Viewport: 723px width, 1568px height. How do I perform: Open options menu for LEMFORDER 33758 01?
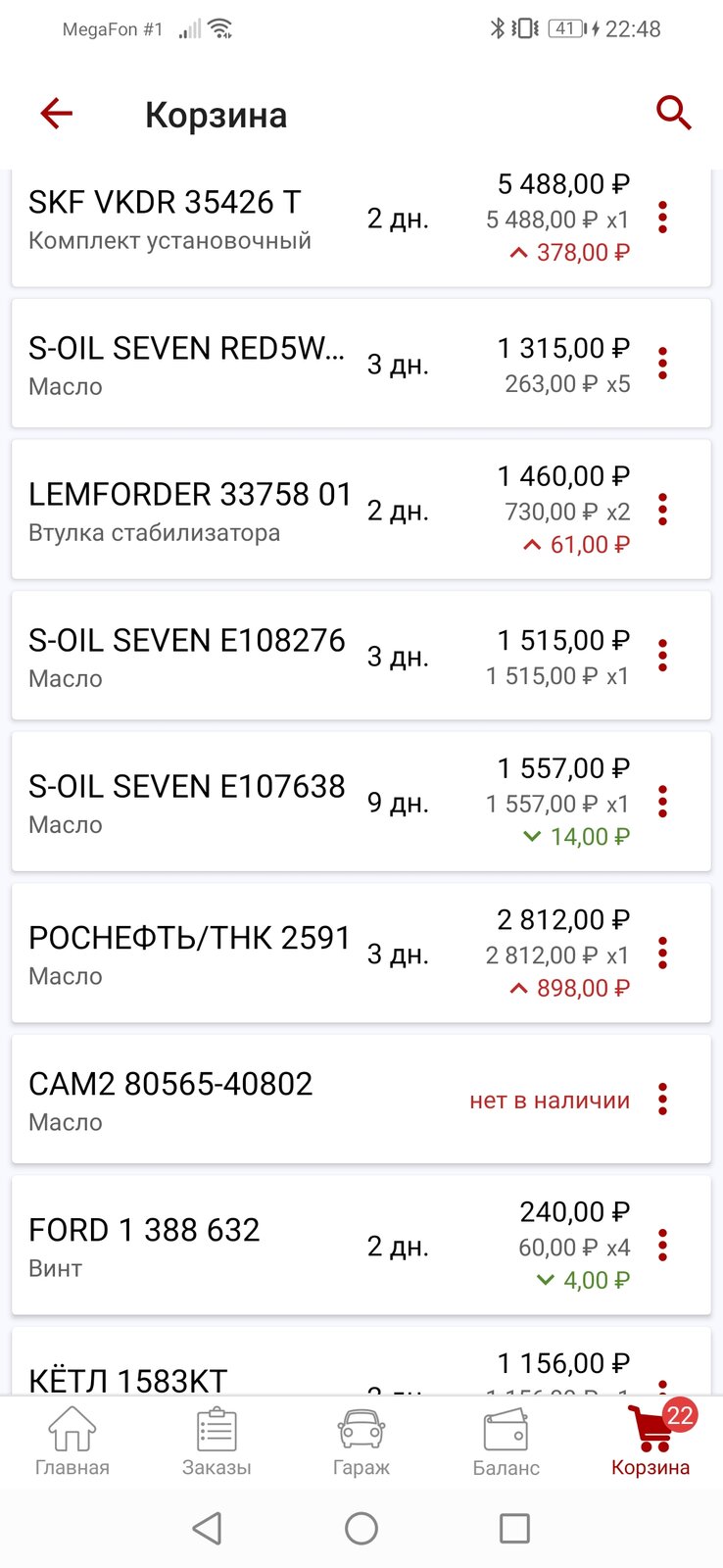click(x=663, y=510)
